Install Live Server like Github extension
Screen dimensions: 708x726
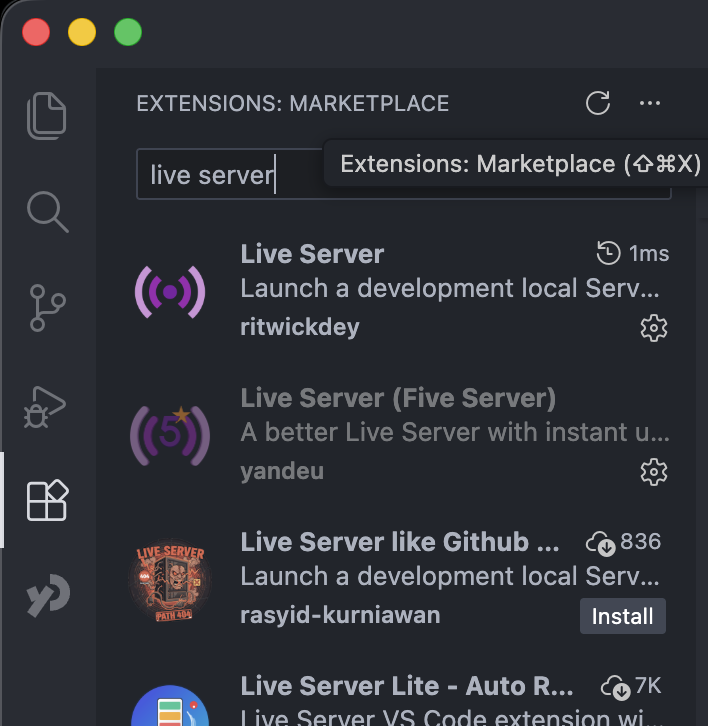coord(622,616)
